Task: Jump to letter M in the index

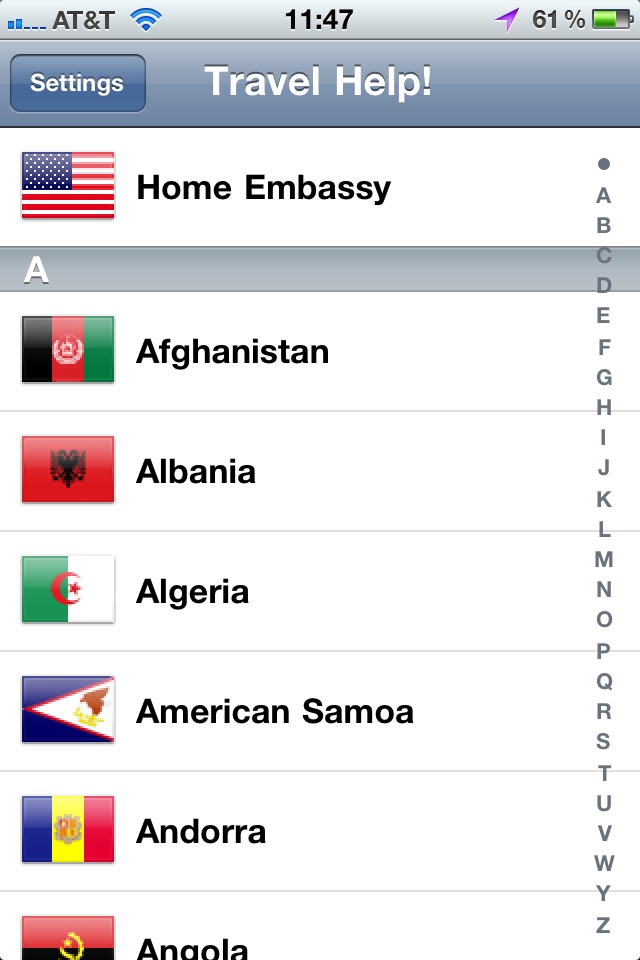Action: (x=603, y=559)
